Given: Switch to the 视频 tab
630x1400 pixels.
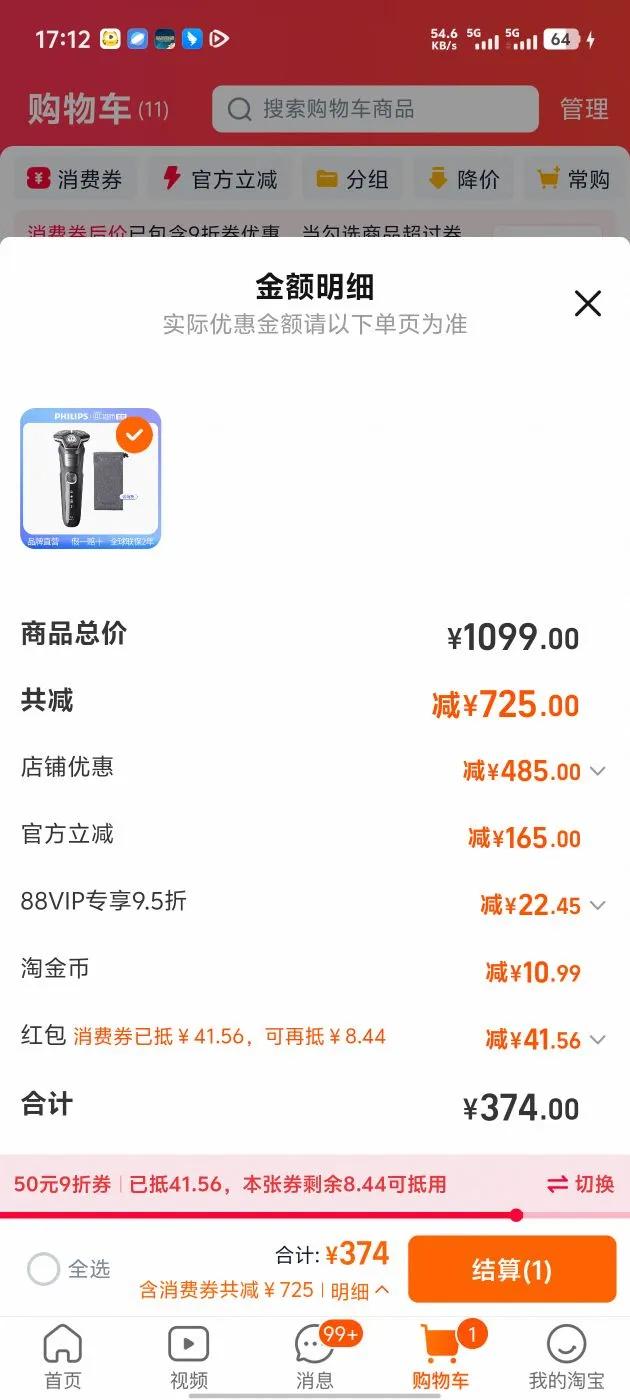Looking at the screenshot, I should point(189,1357).
